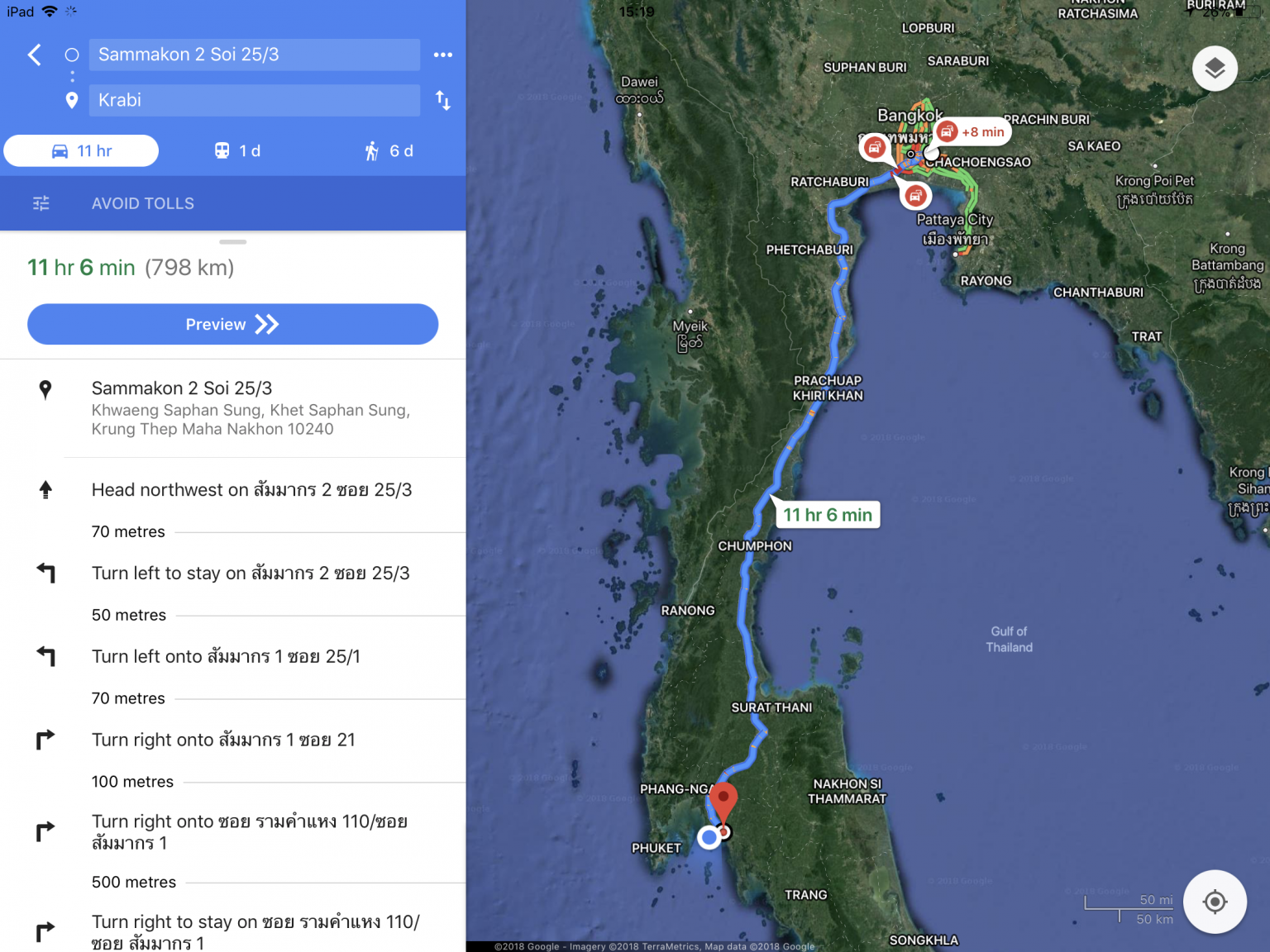The width and height of the screenshot is (1270, 952).
Task: Go back from the directions screen
Action: 34,55
